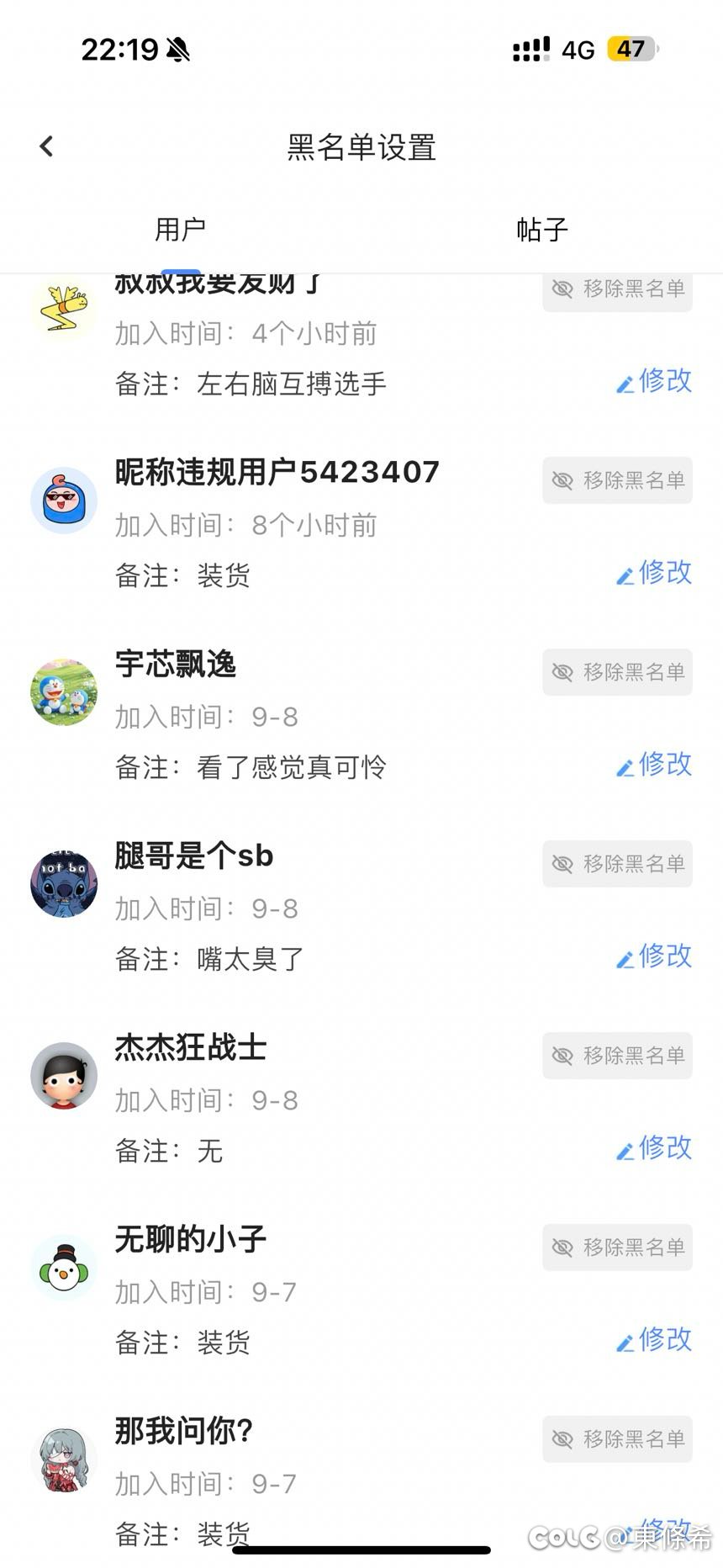Open the avatar of 杰杰狂战士
The image size is (723, 1568).
64,1076
